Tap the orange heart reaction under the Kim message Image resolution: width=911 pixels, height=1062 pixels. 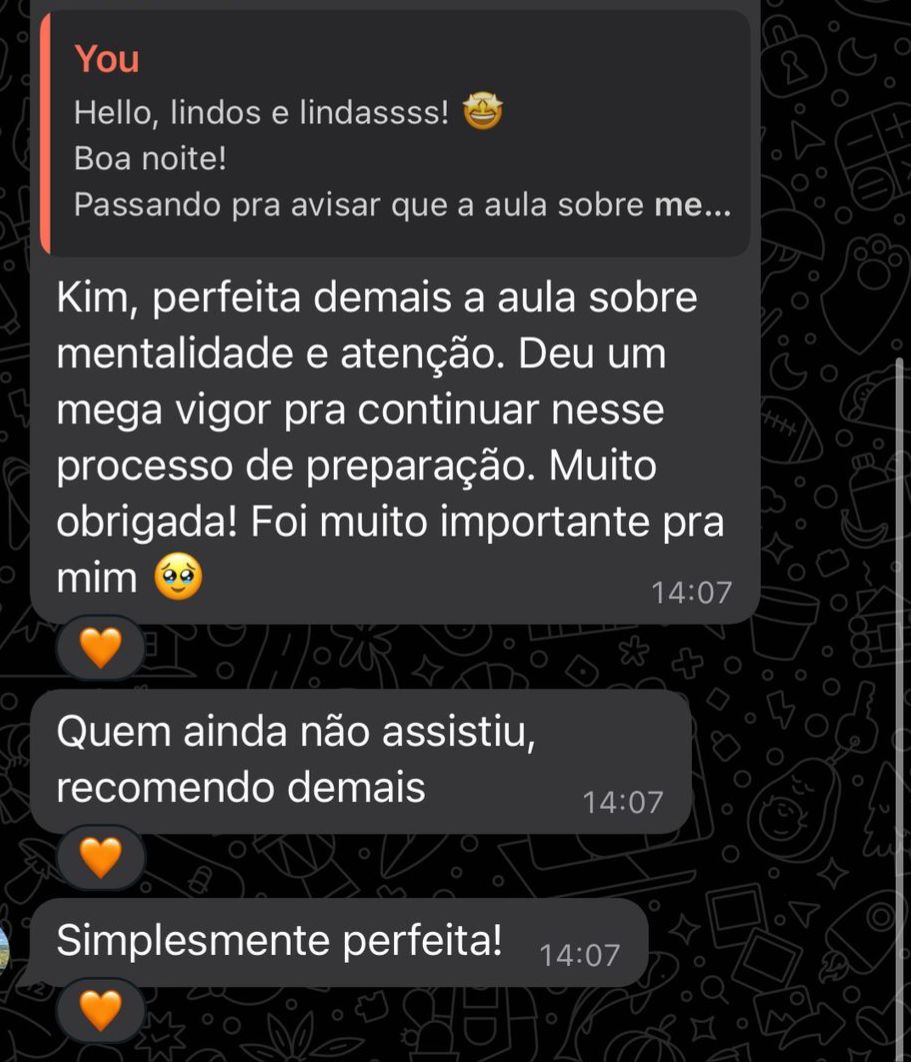point(99,650)
